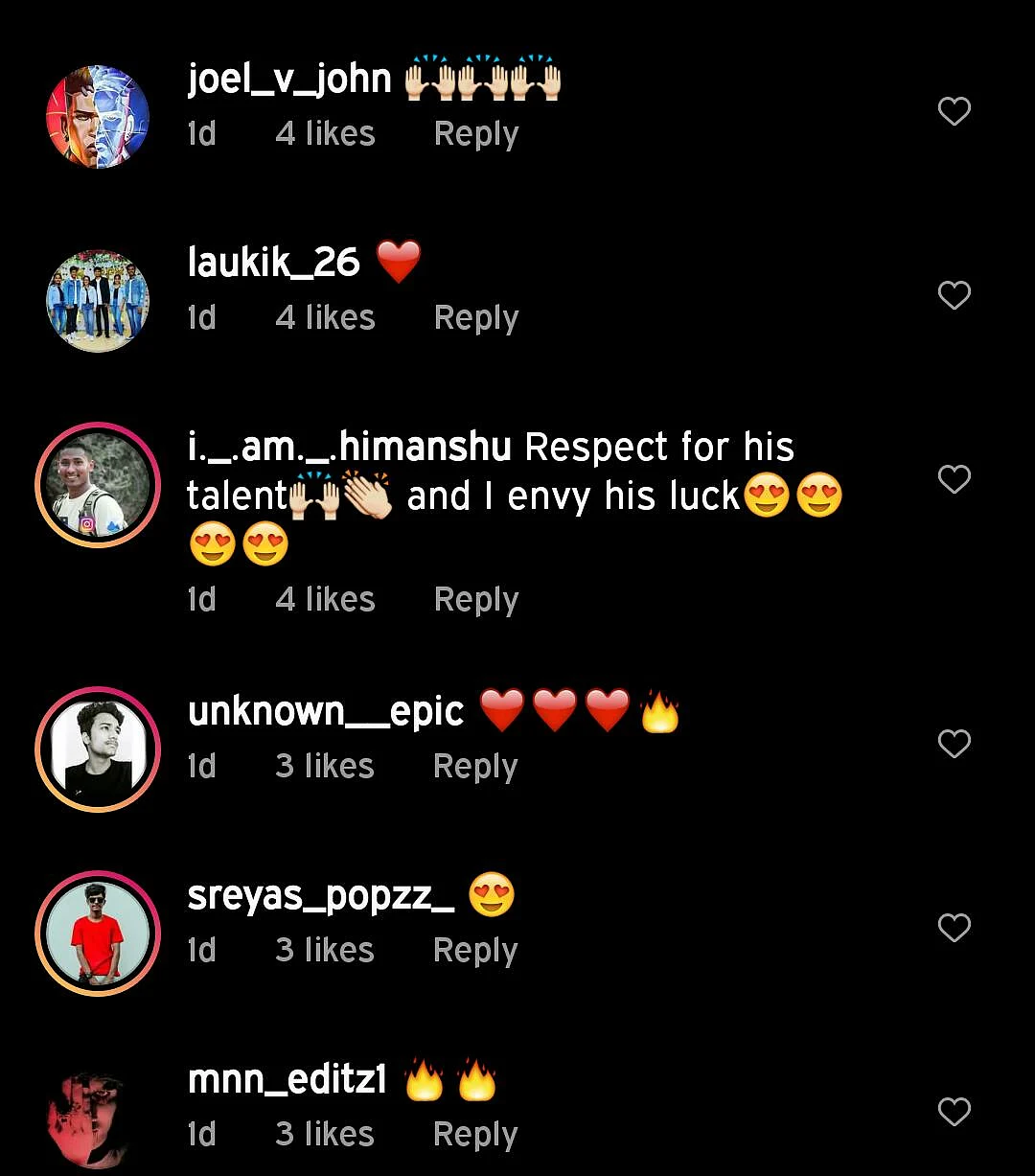Like laukik_26's heart comment
Screen dimensions: 1035x1176
(x=954, y=295)
